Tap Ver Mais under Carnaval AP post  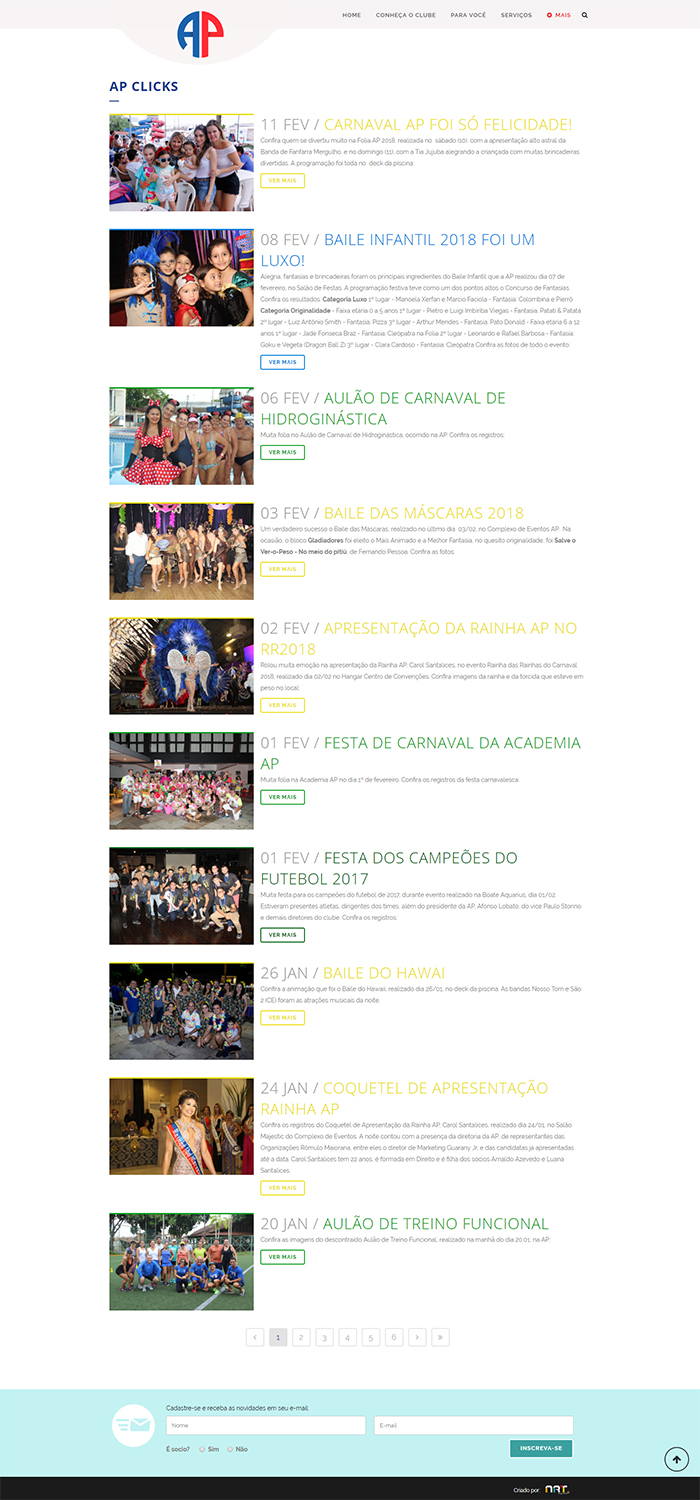[282, 181]
